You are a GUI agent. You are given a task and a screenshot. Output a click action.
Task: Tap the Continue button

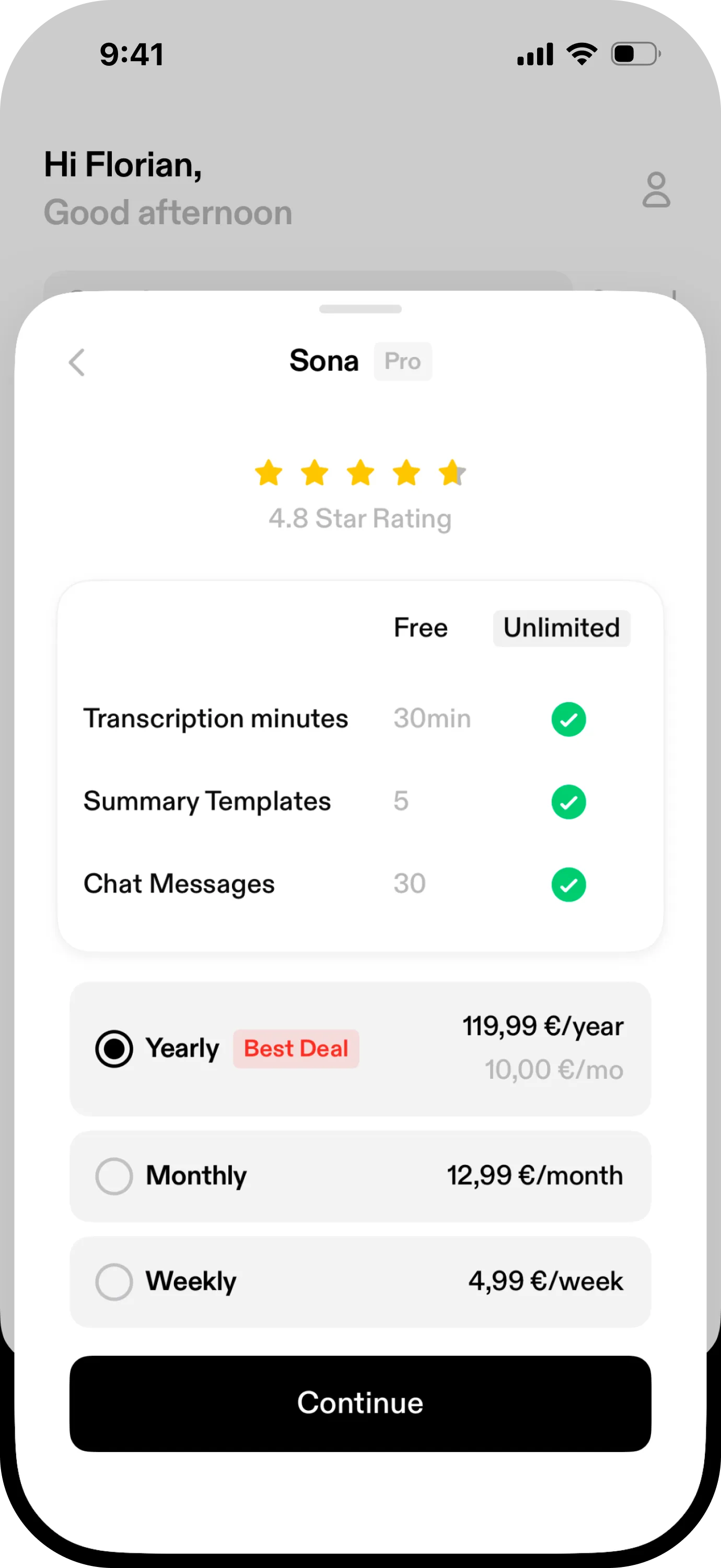coord(360,1403)
